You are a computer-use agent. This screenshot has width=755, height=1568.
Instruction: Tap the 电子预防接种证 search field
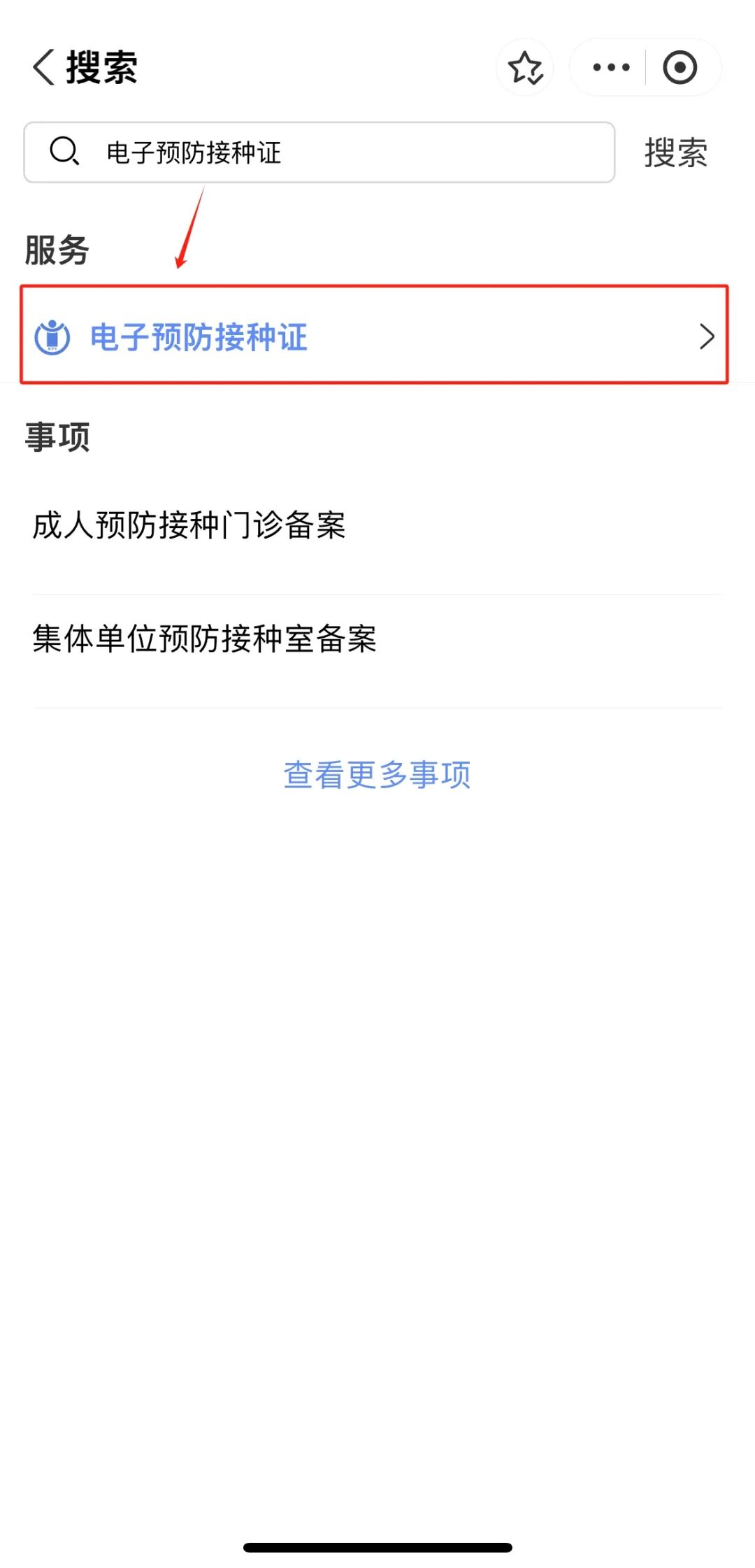click(x=319, y=152)
